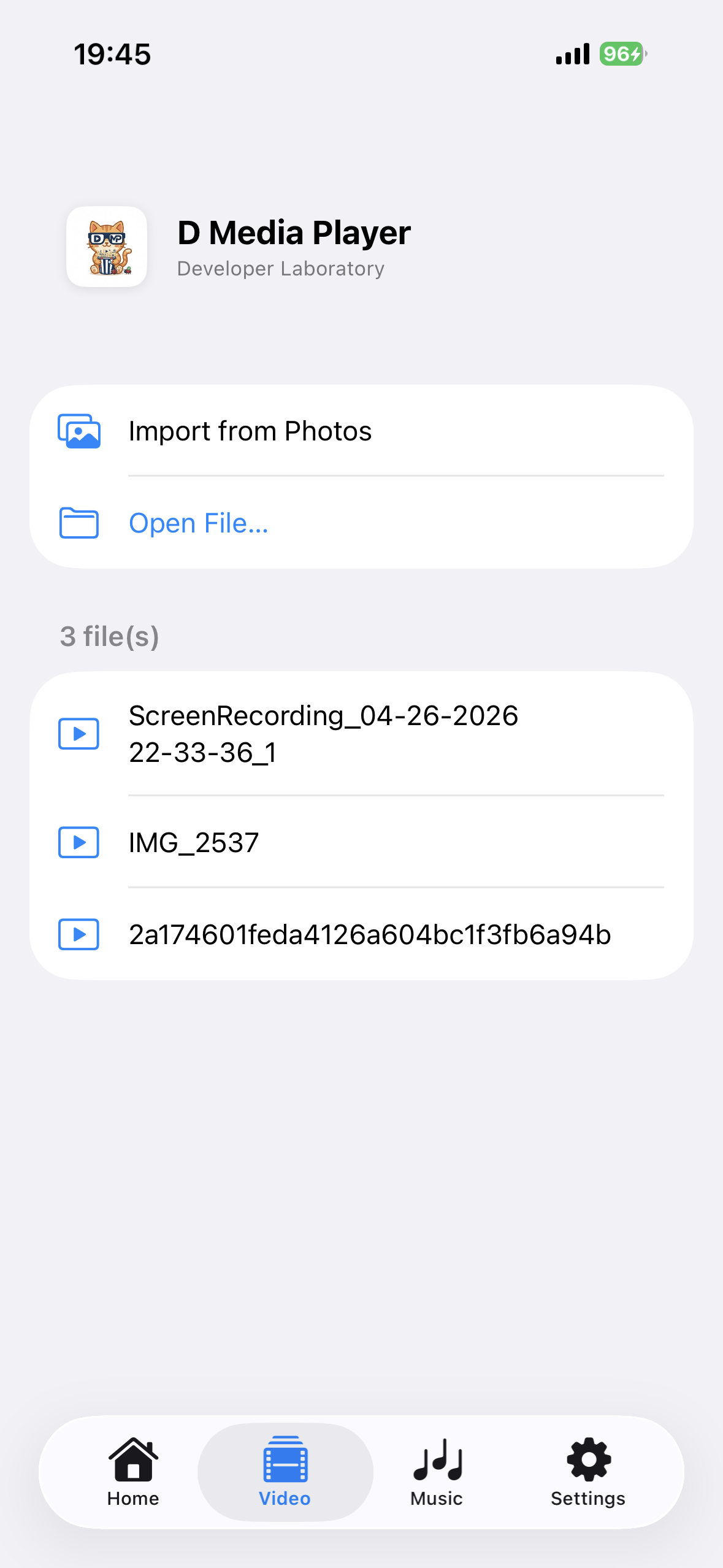Tap the Import from Photos icon

coord(79,431)
